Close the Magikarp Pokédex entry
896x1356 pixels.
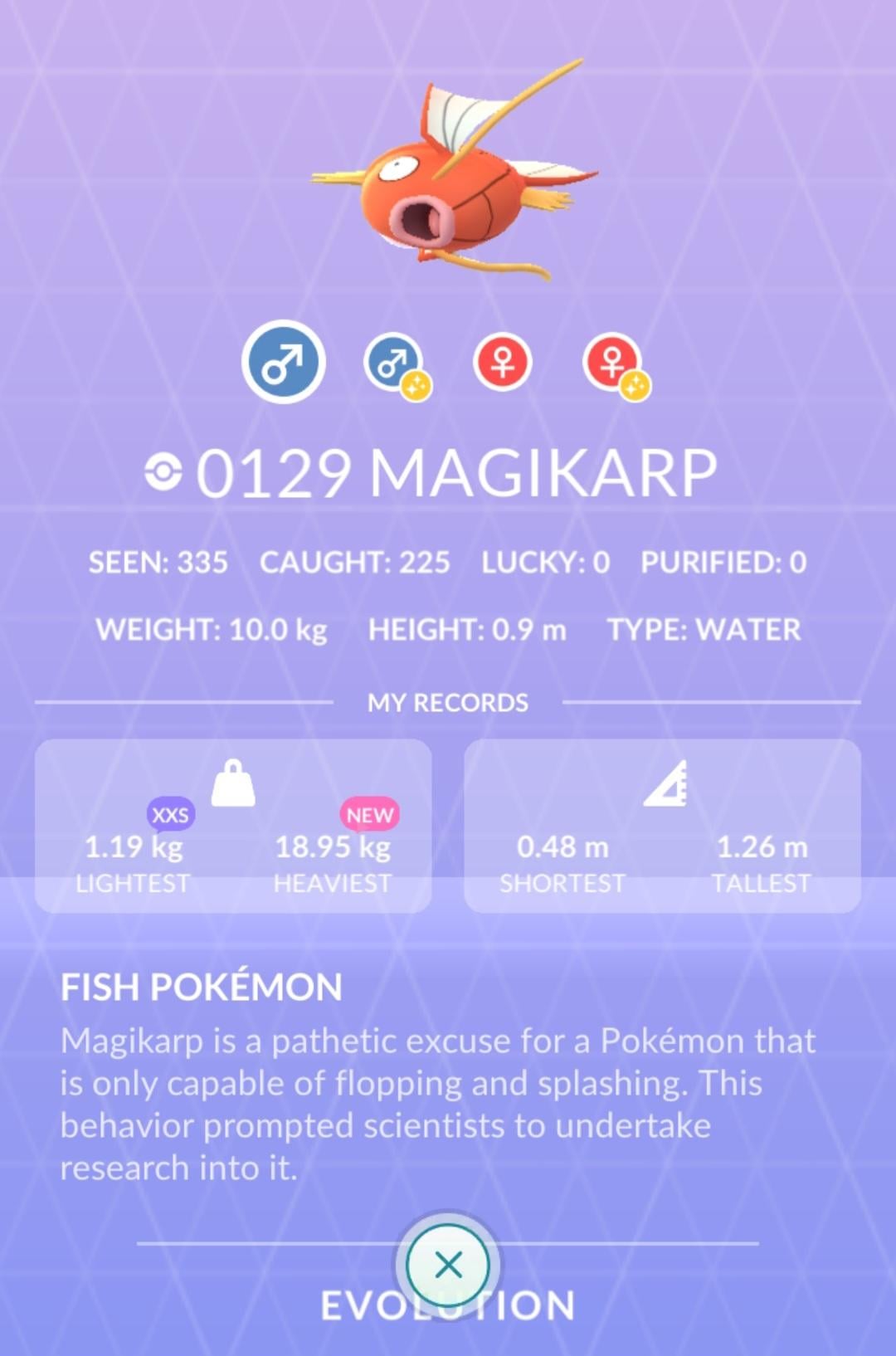448,1265
